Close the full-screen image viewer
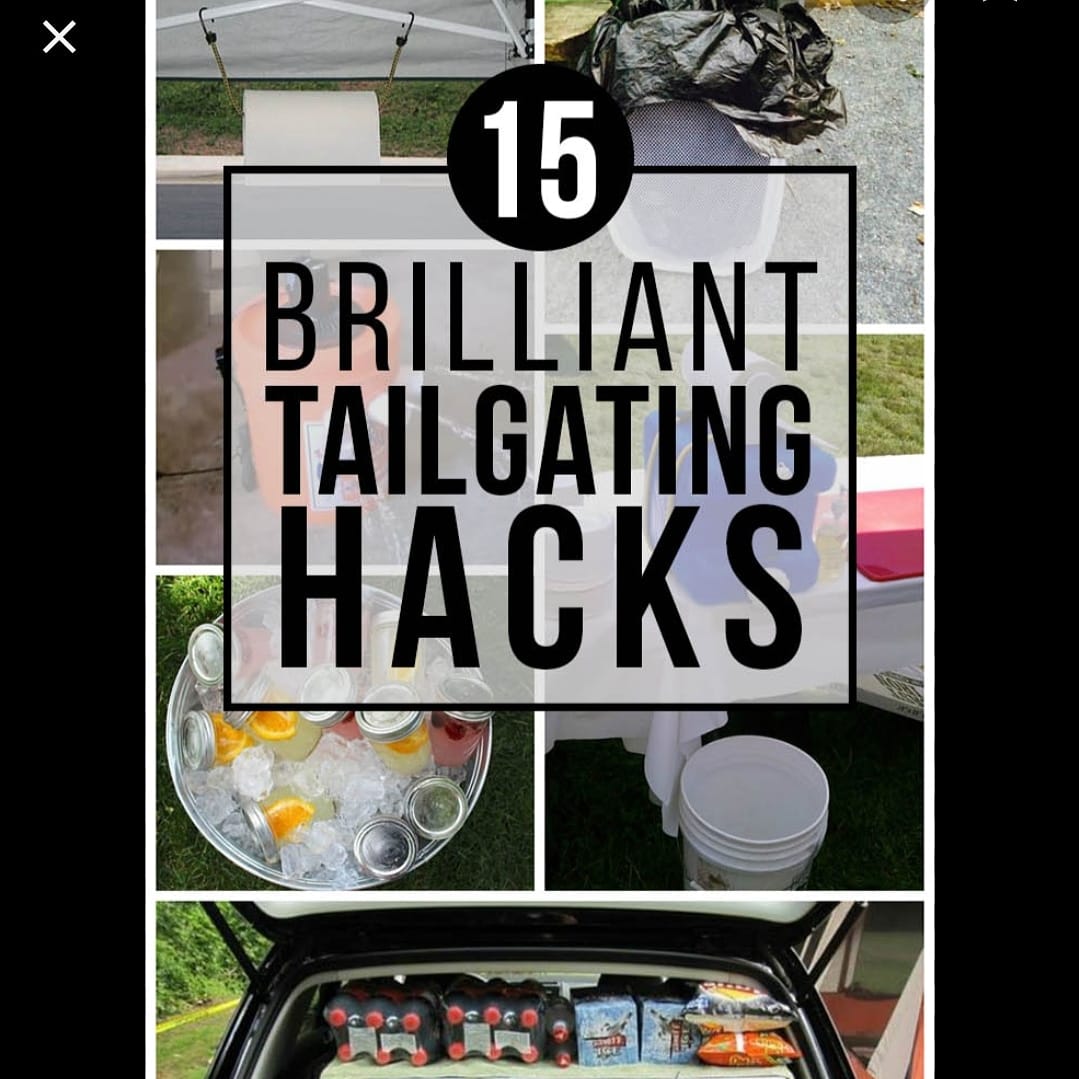This screenshot has height=1079, width=1079. pos(59,38)
